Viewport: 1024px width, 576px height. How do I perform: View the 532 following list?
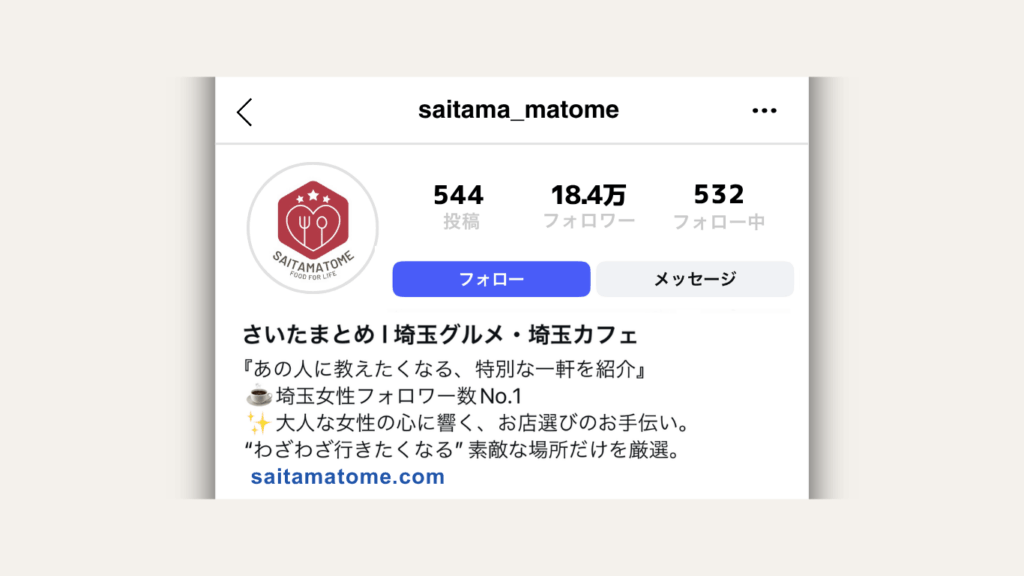coord(718,206)
